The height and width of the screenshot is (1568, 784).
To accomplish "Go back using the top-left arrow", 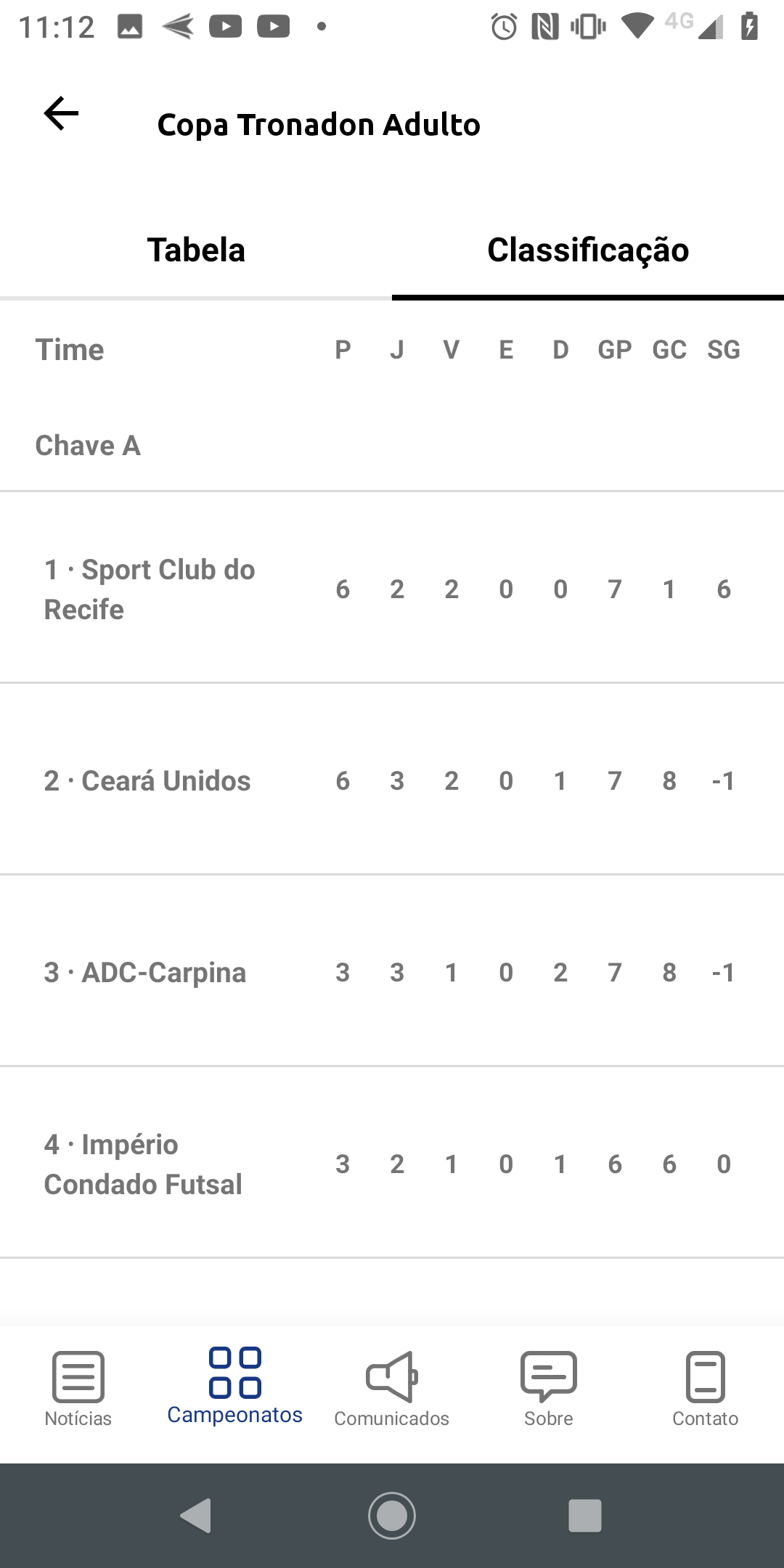I will pyautogui.click(x=61, y=114).
